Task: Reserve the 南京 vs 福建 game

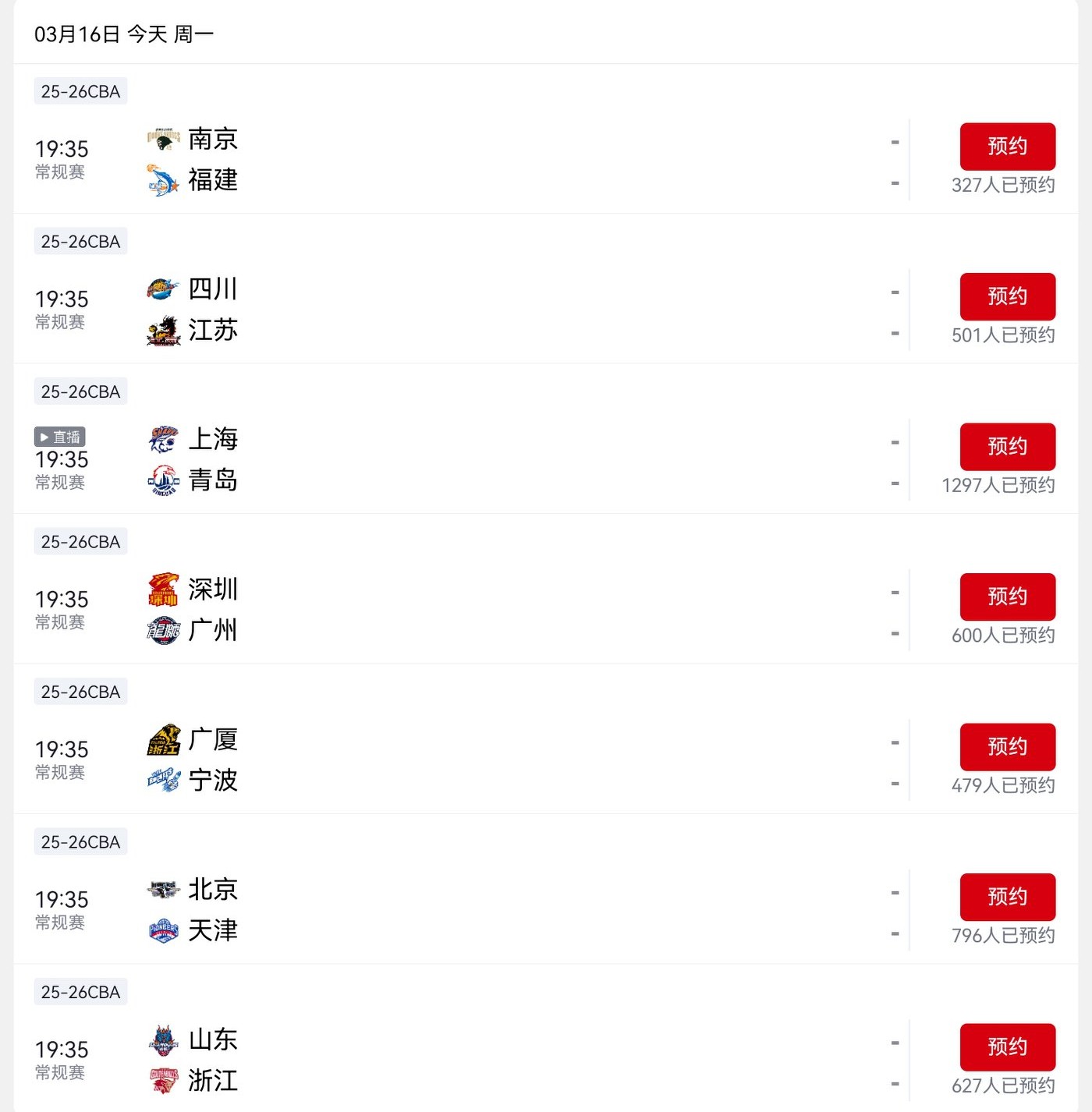Action: 1007,147
